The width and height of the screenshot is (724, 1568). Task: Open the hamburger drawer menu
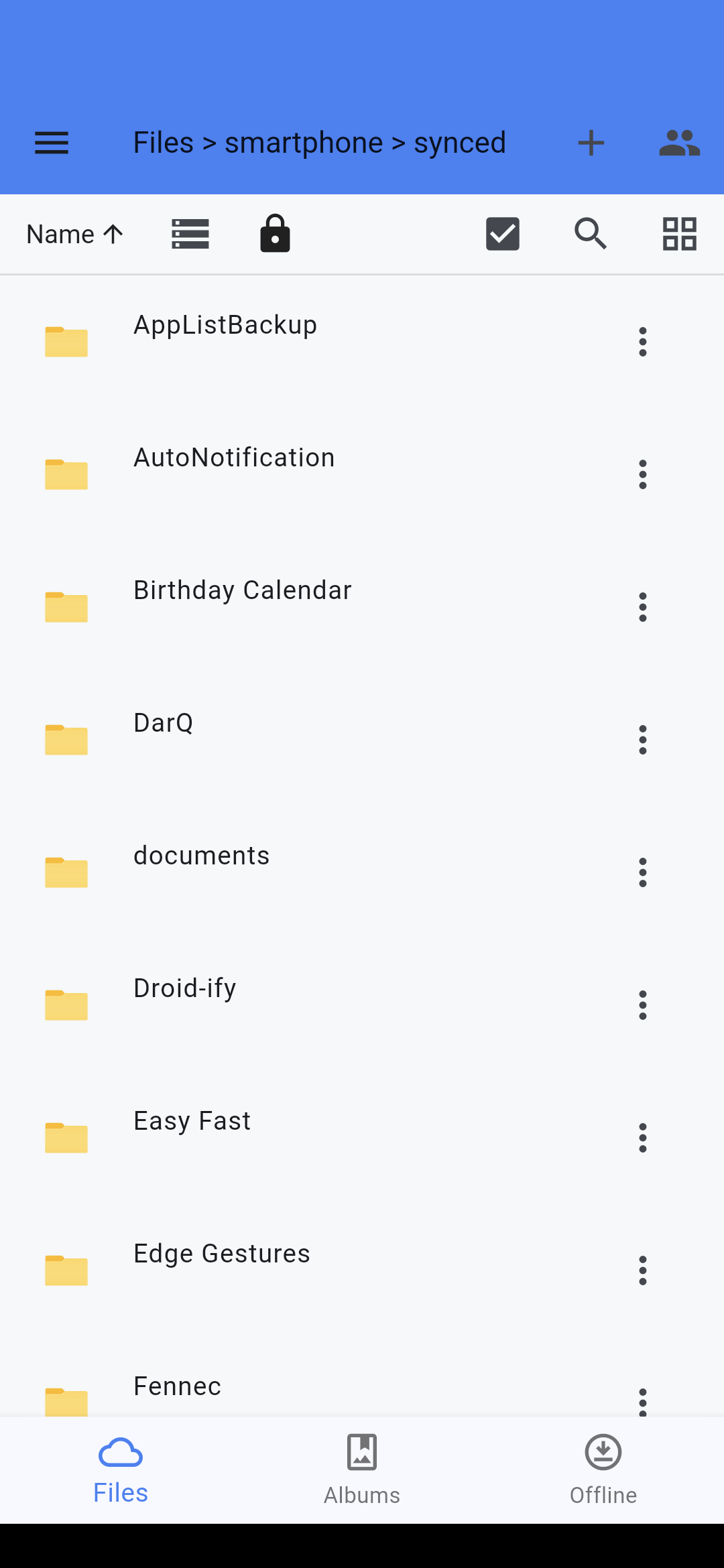52,143
